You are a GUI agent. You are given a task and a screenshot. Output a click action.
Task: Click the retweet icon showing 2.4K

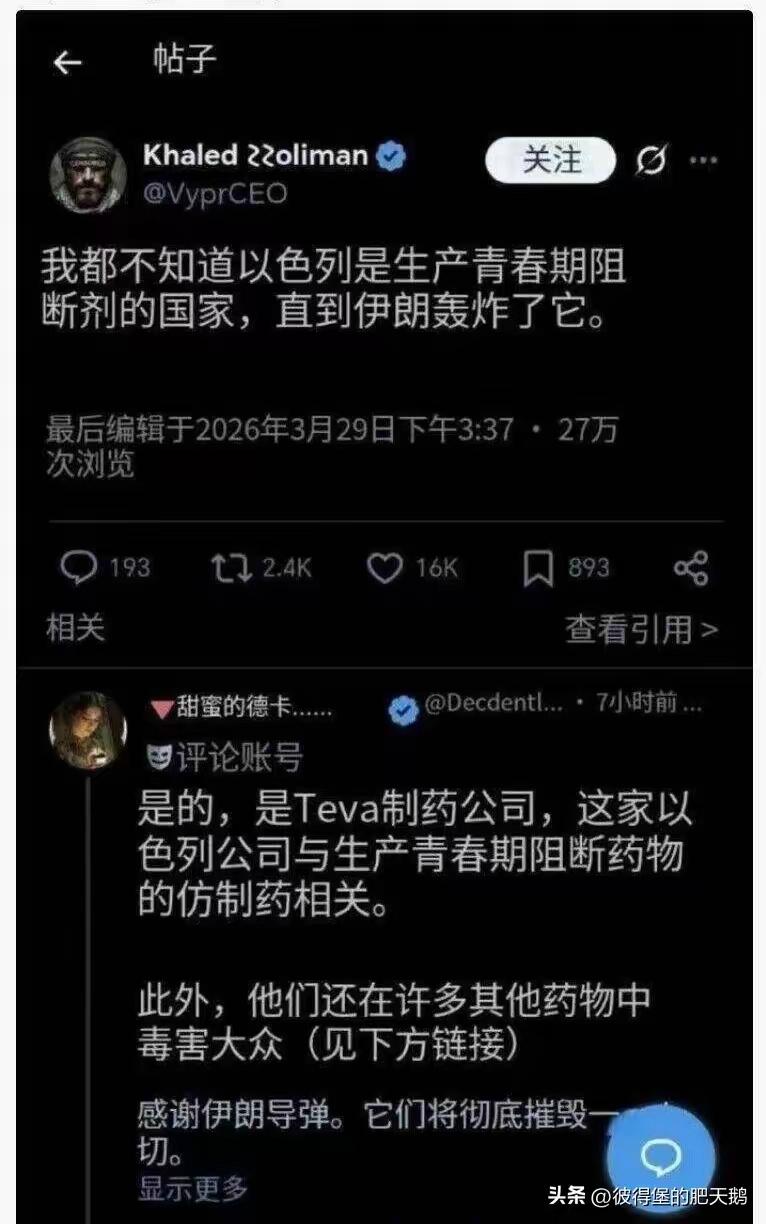(232, 568)
